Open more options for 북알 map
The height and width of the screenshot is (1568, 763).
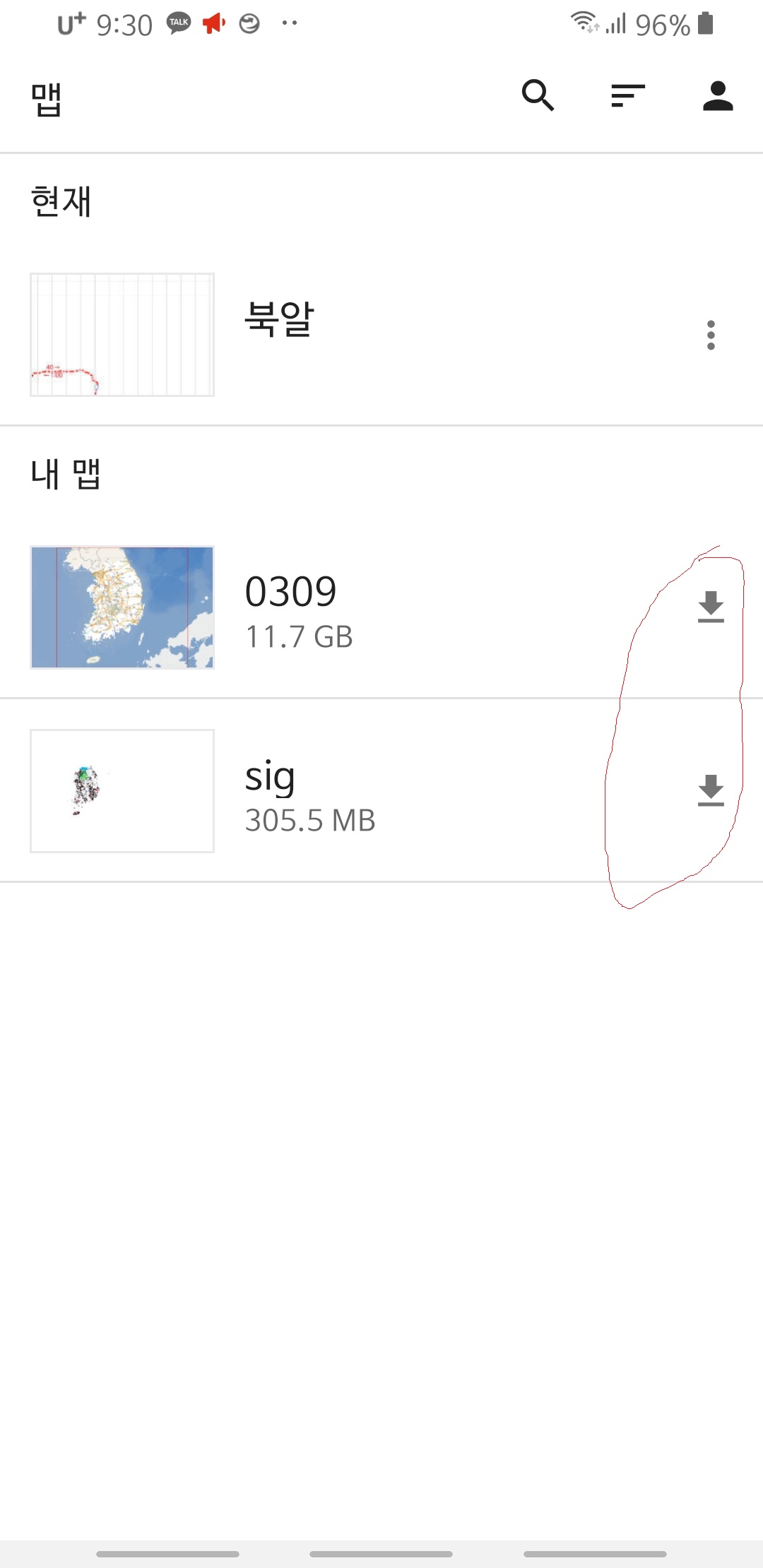pos(711,335)
